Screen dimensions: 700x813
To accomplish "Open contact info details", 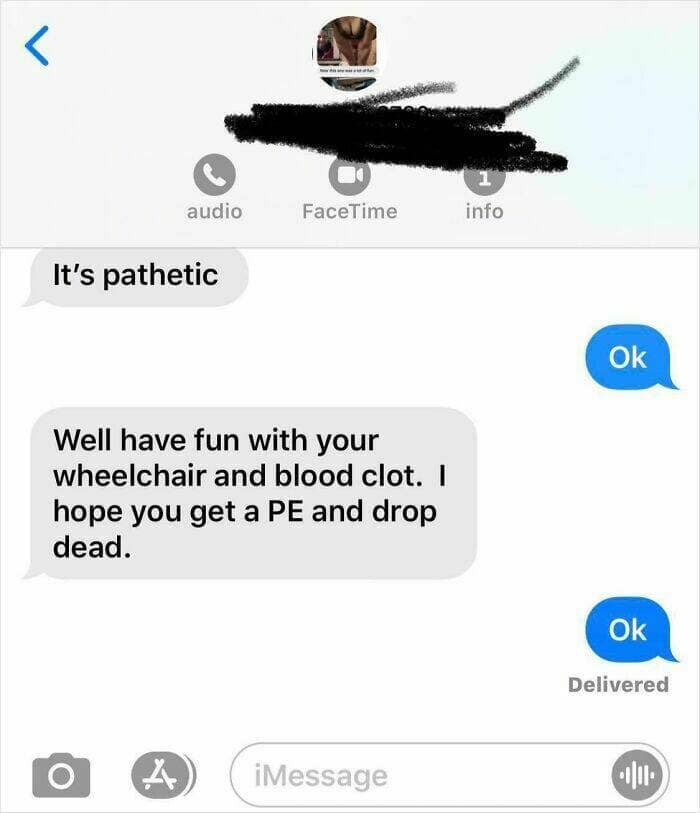I will coord(484,180).
